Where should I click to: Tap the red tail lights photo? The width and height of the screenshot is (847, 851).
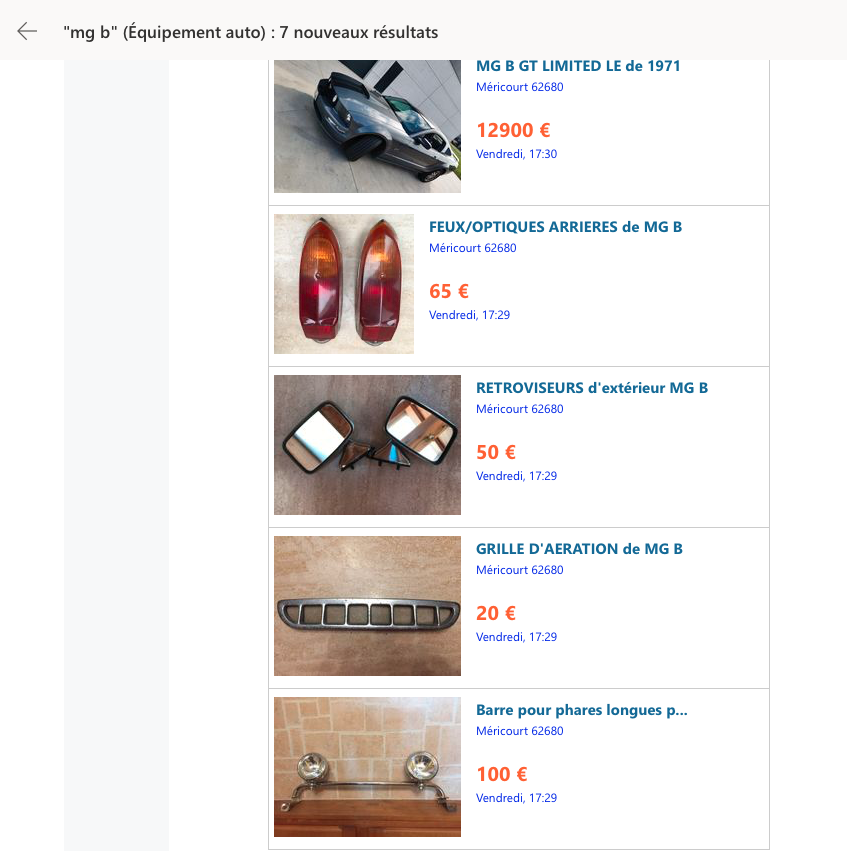coord(343,284)
